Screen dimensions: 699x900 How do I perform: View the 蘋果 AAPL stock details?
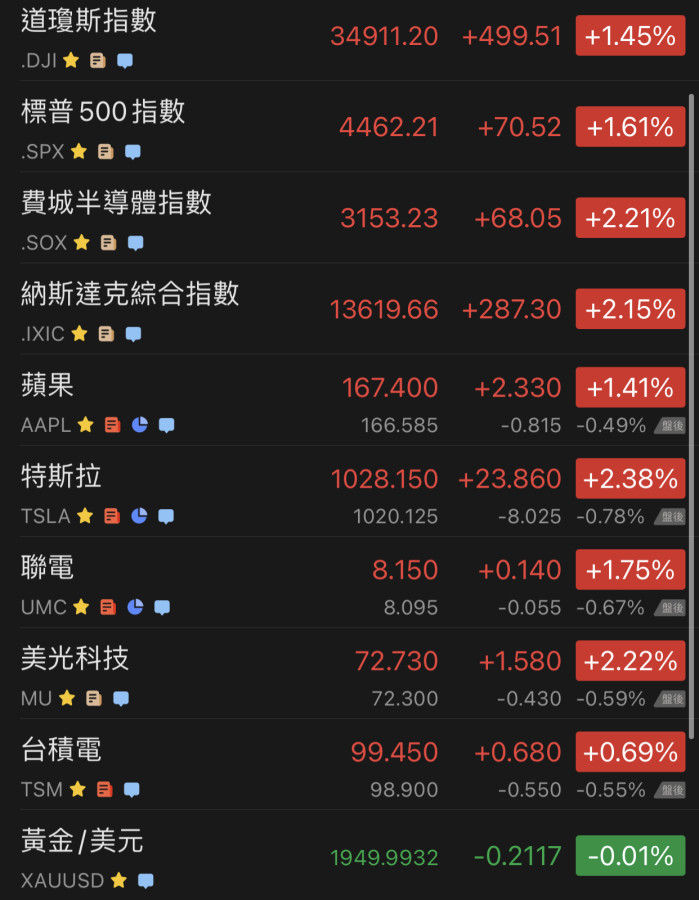pos(48,386)
